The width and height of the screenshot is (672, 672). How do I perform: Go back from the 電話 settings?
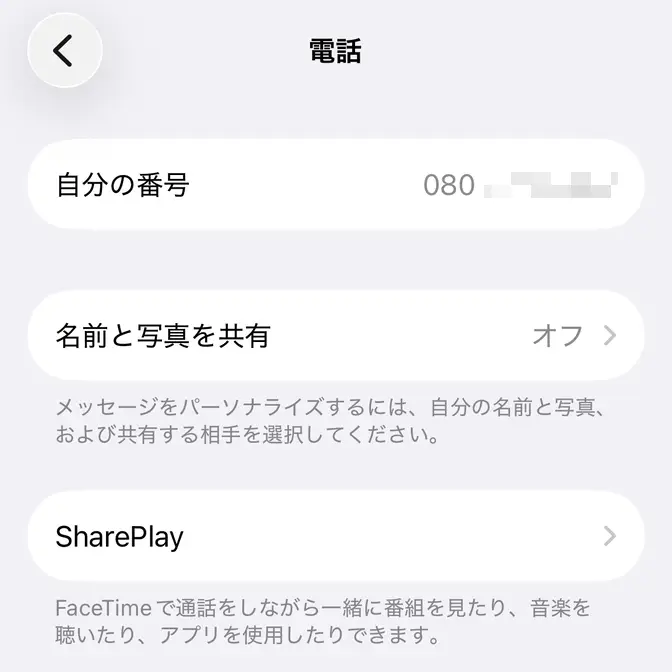point(65,50)
